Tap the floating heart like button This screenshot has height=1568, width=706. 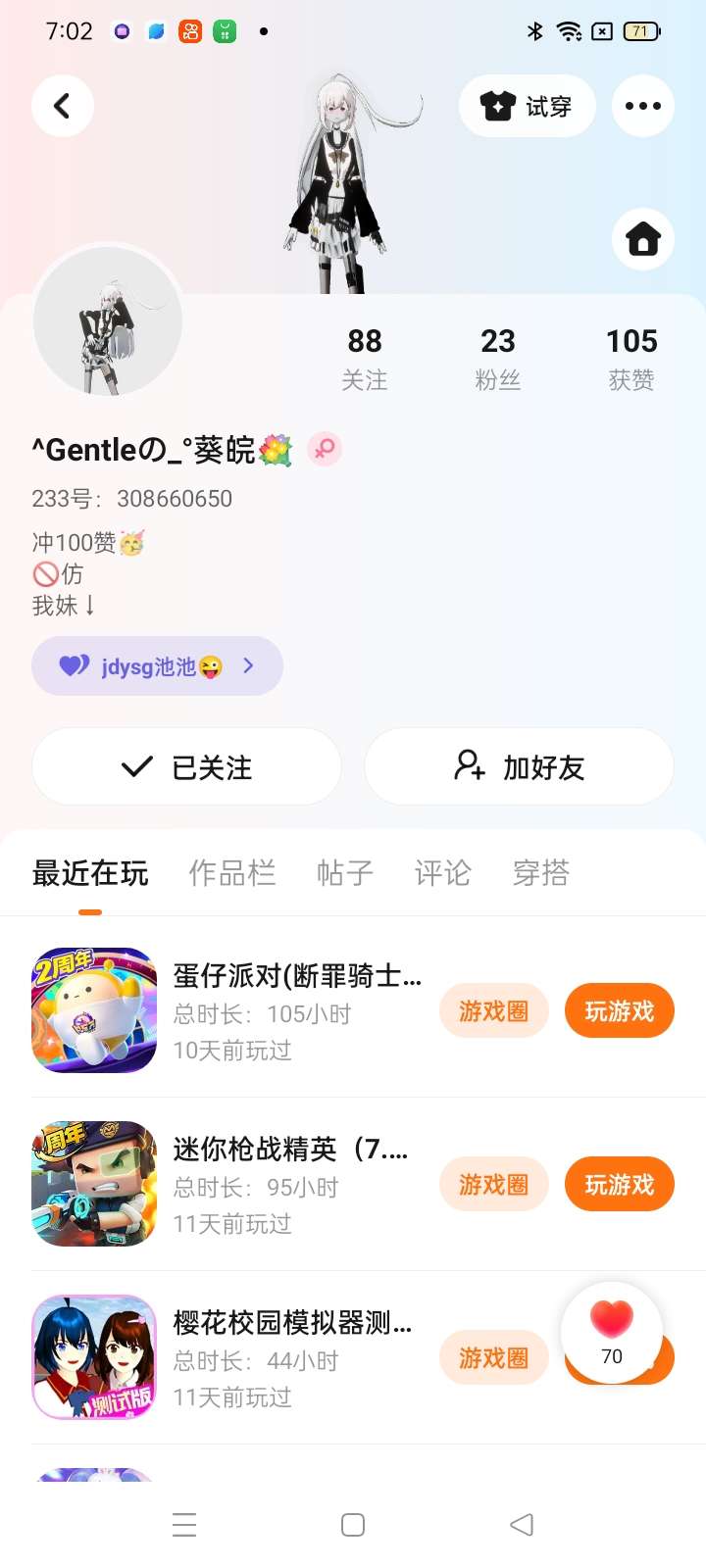pyautogui.click(x=611, y=1331)
